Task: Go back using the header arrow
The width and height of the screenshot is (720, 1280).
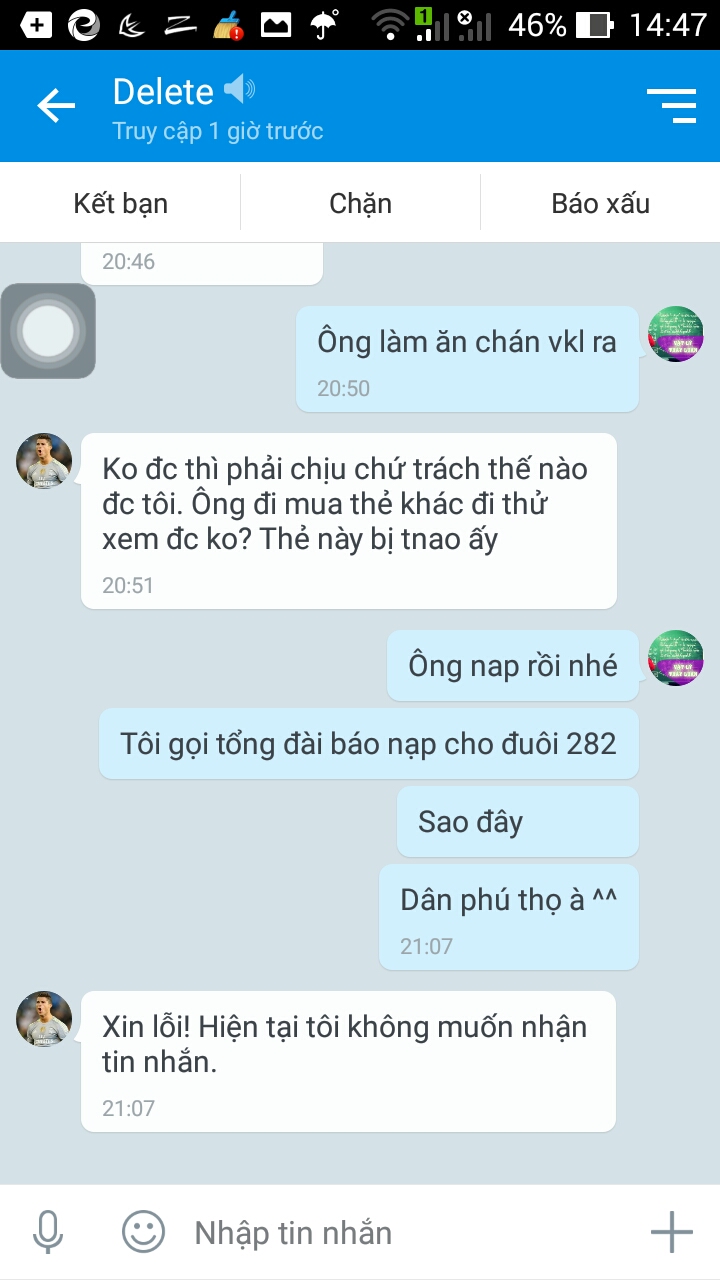Action: tap(56, 105)
